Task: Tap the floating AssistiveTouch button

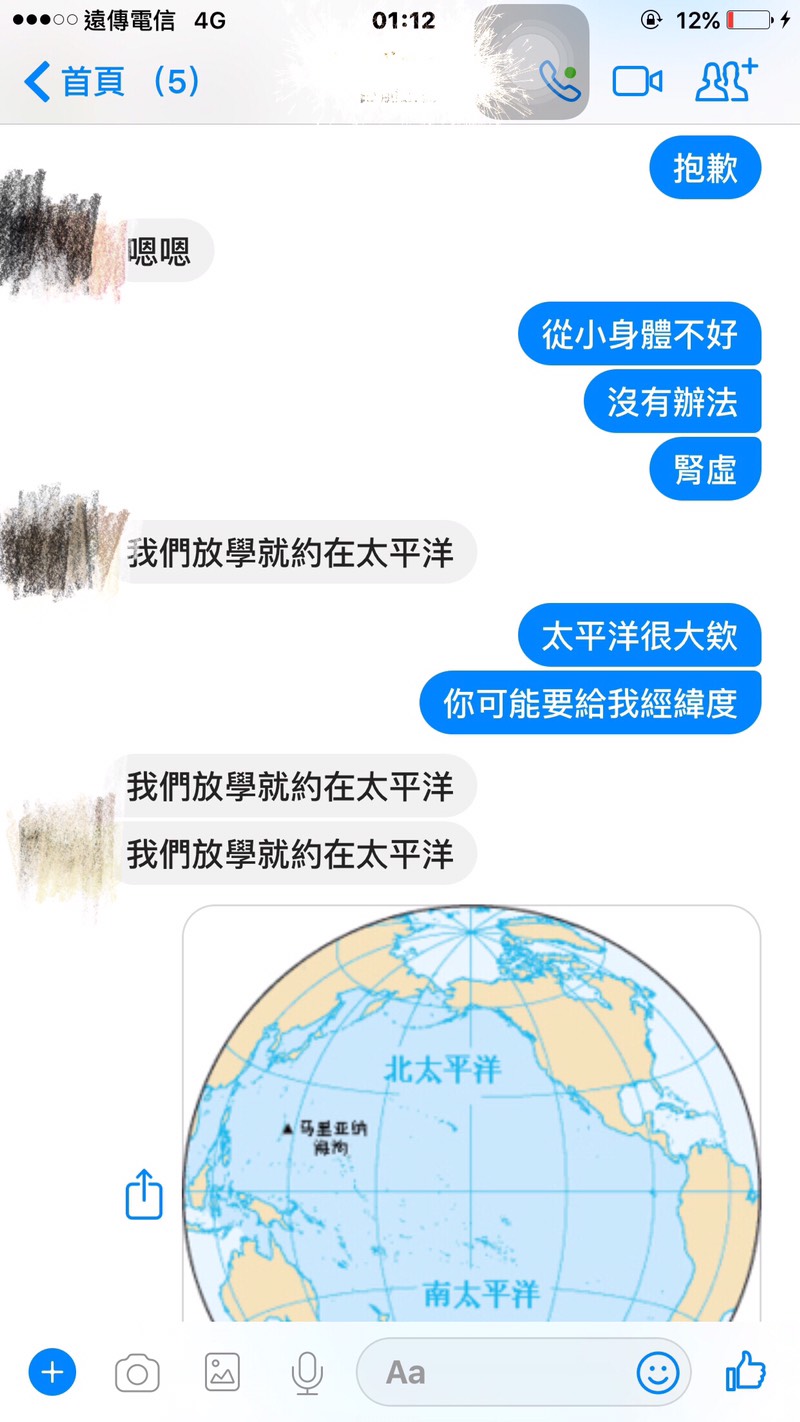Action: pyautogui.click(x=532, y=62)
